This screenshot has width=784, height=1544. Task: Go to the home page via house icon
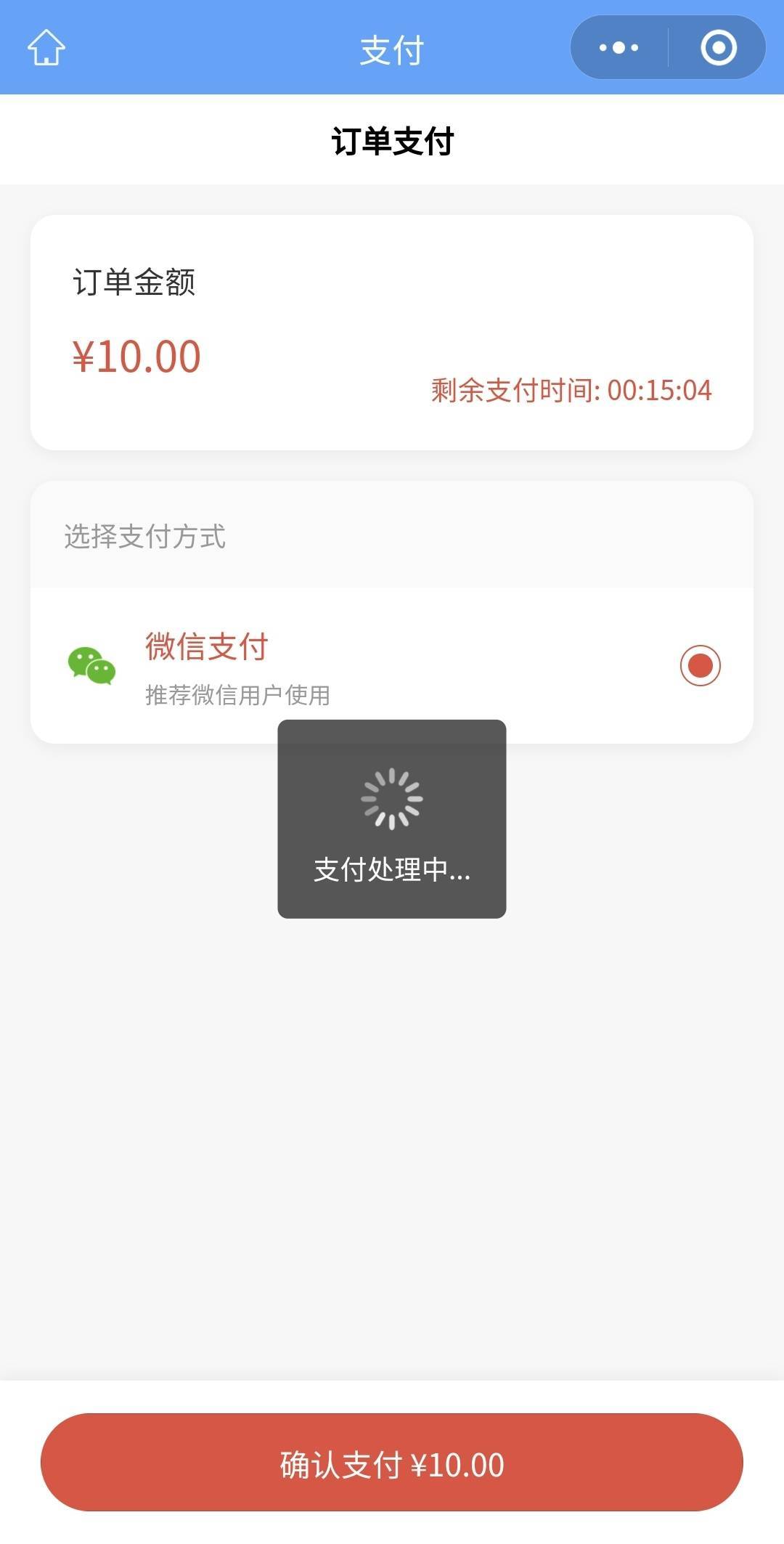pyautogui.click(x=46, y=48)
